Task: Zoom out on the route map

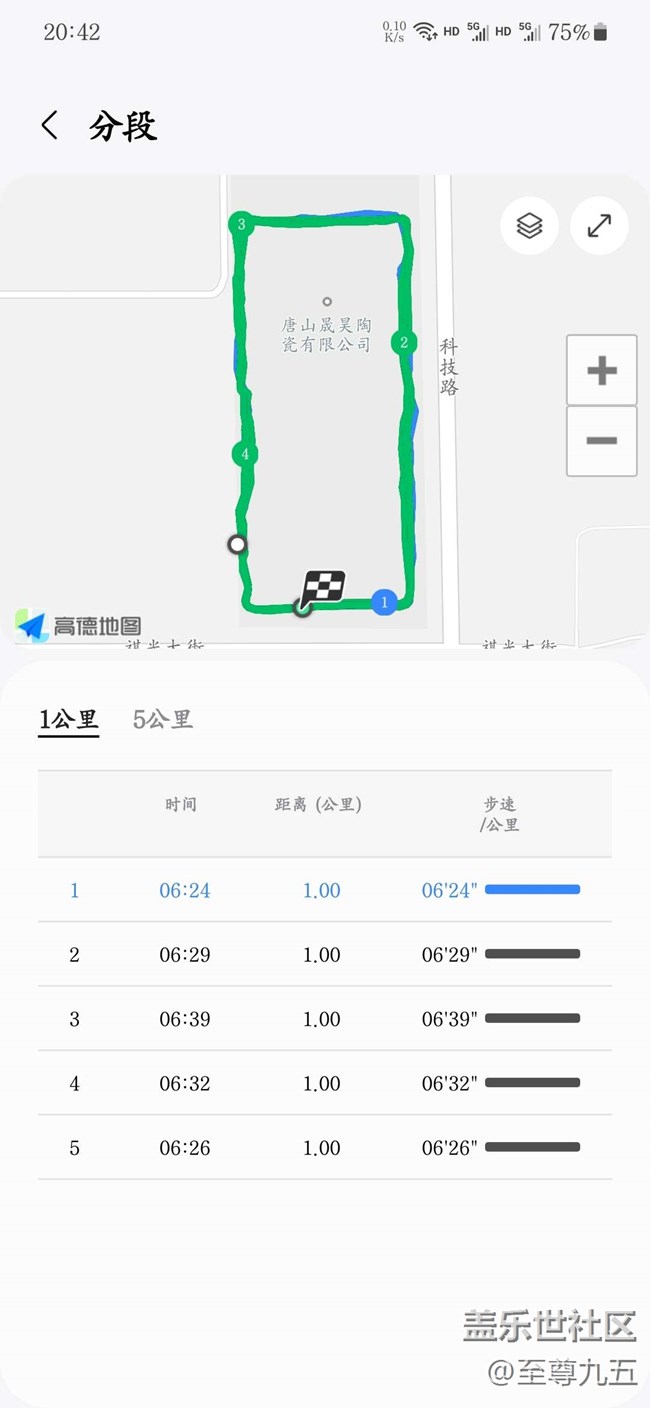Action: point(601,441)
